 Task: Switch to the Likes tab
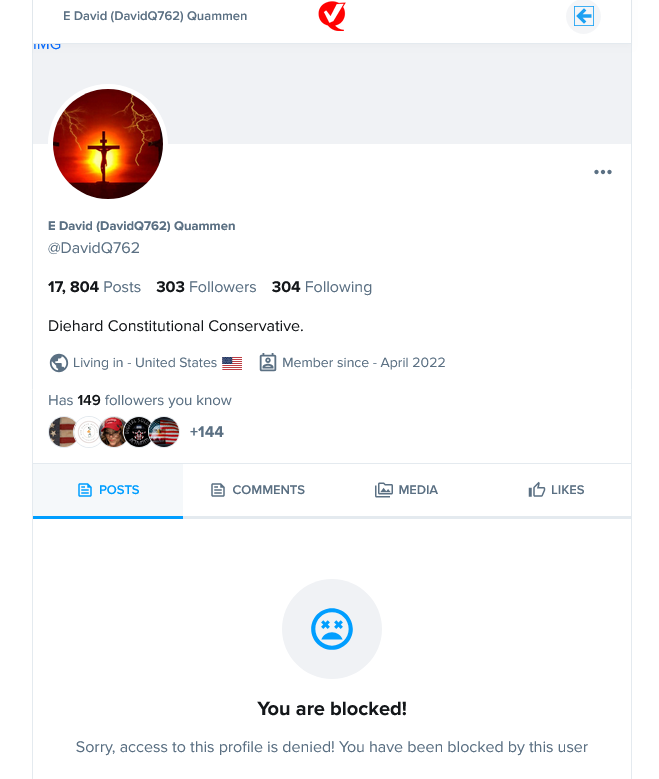[556, 490]
